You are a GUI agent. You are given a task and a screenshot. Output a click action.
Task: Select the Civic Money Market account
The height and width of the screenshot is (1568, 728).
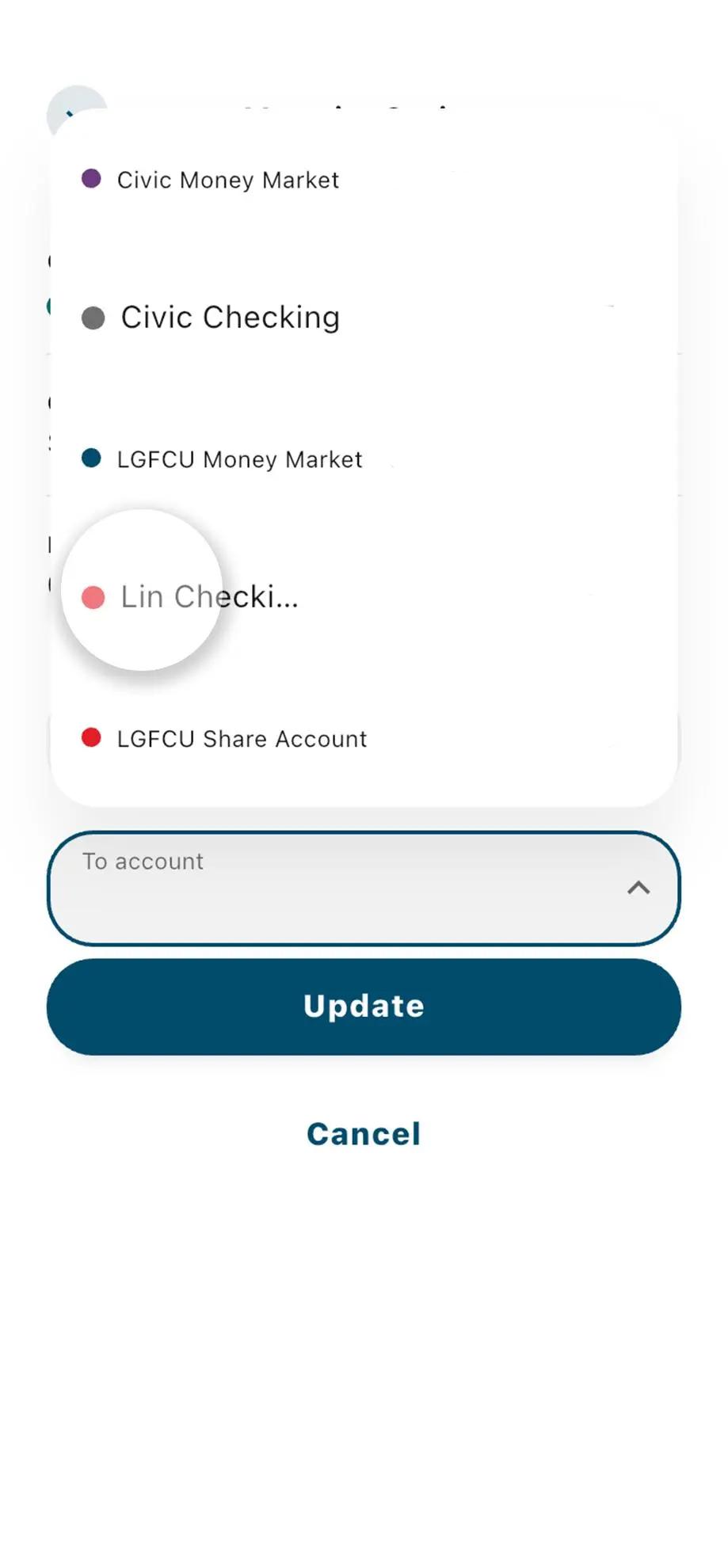pyautogui.click(x=228, y=180)
